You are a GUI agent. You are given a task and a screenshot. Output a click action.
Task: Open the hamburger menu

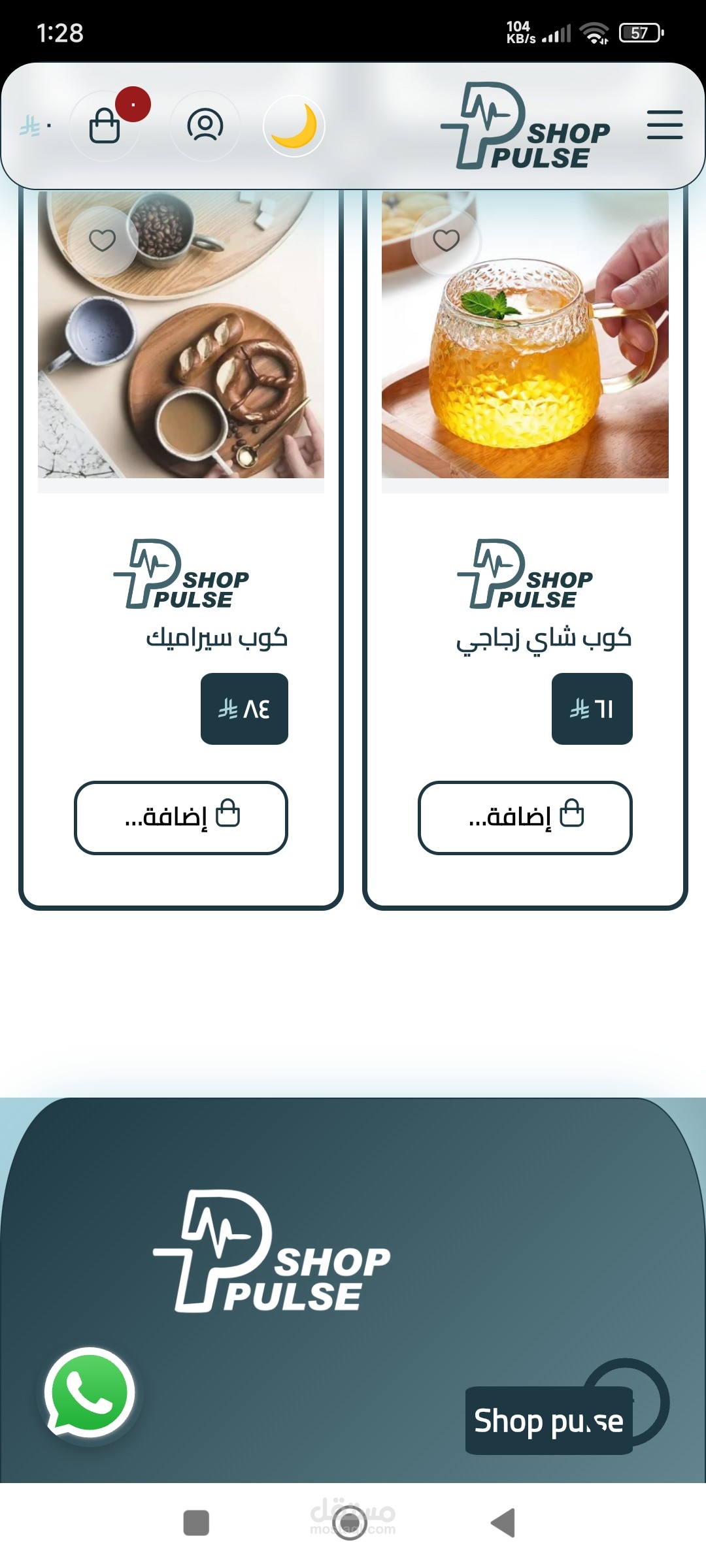[664, 125]
